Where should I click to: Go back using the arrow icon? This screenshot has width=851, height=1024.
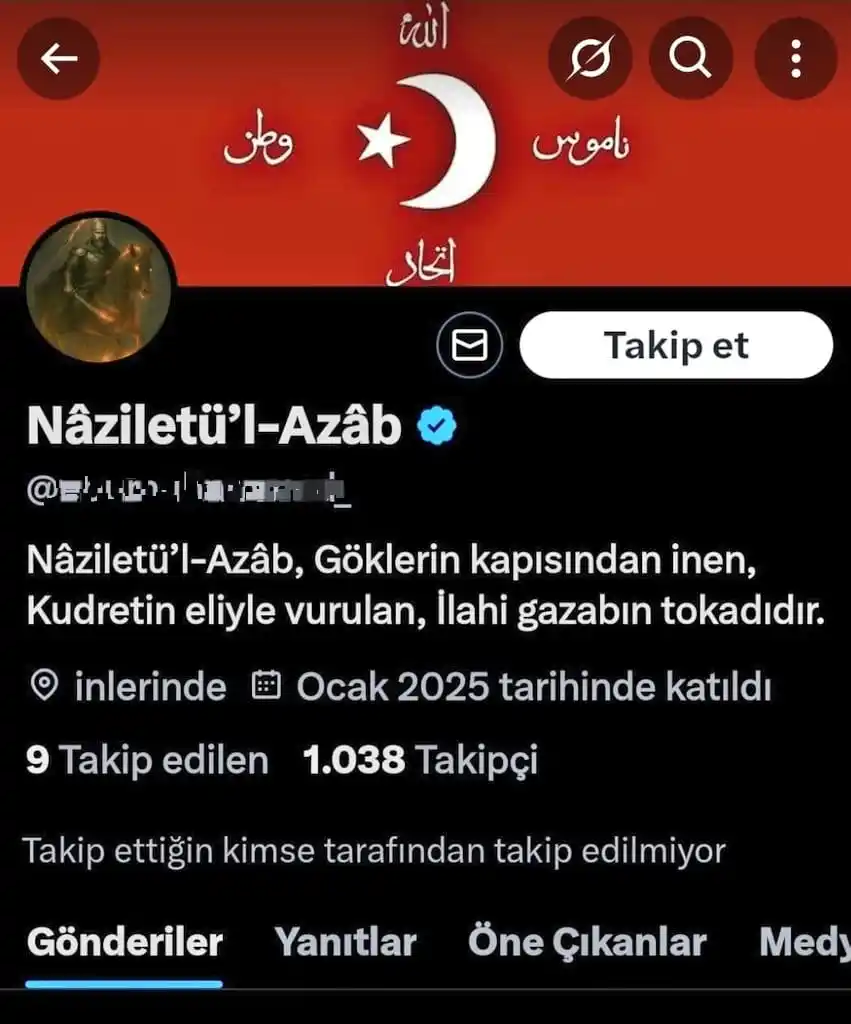pos(58,59)
